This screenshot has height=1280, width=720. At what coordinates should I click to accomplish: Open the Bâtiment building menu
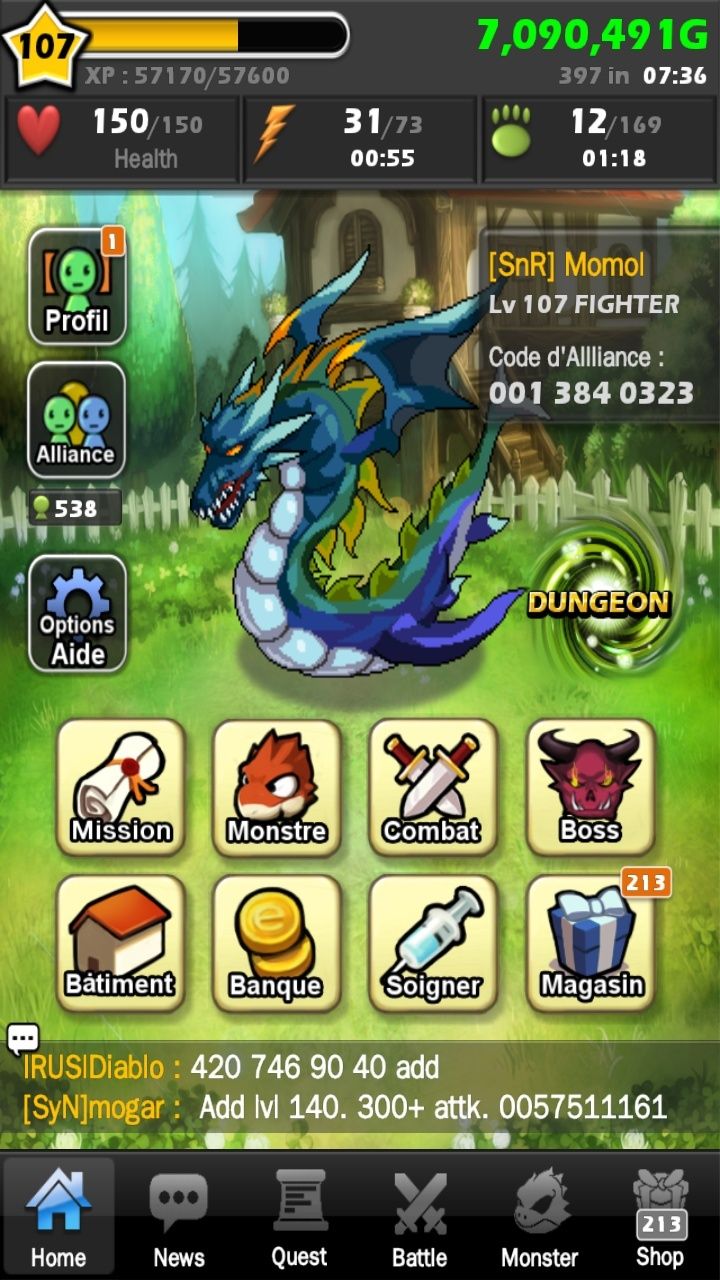coord(121,943)
